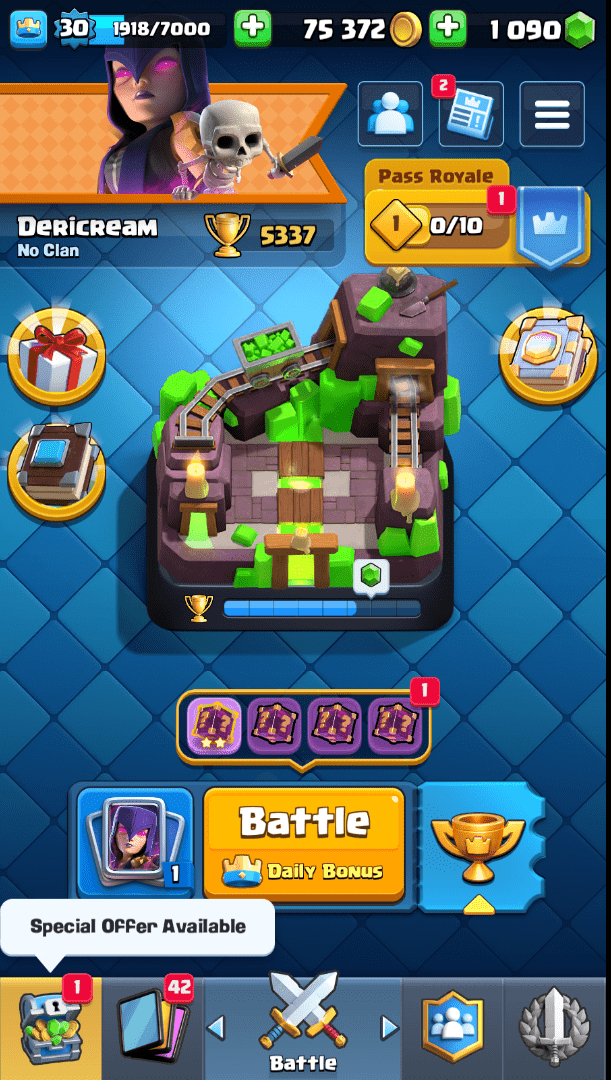
Task: Start a match with Battle button
Action: pos(304,843)
